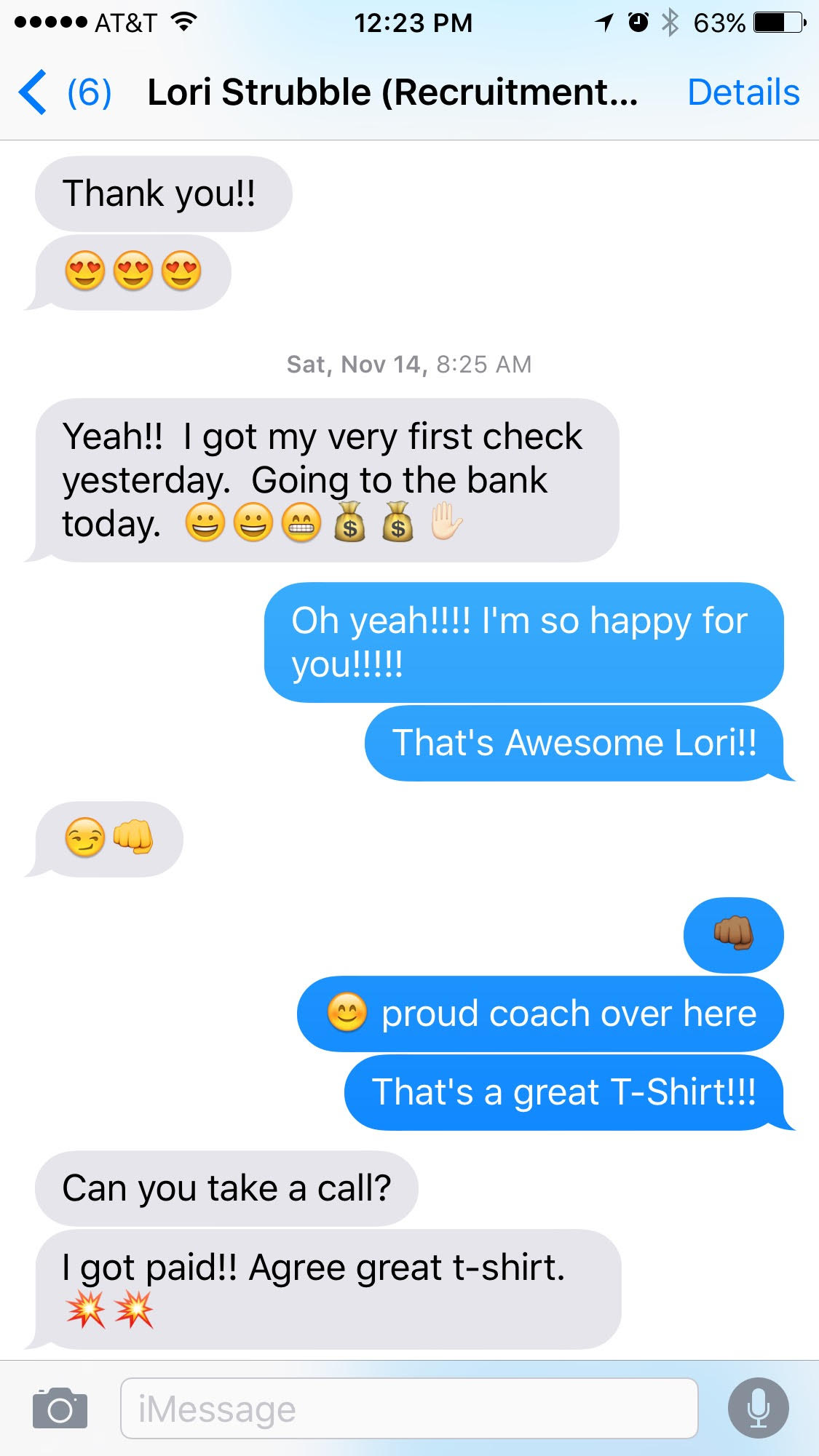The height and width of the screenshot is (1456, 819).
Task: Tap the iMessage text field
Action: coord(408,1408)
